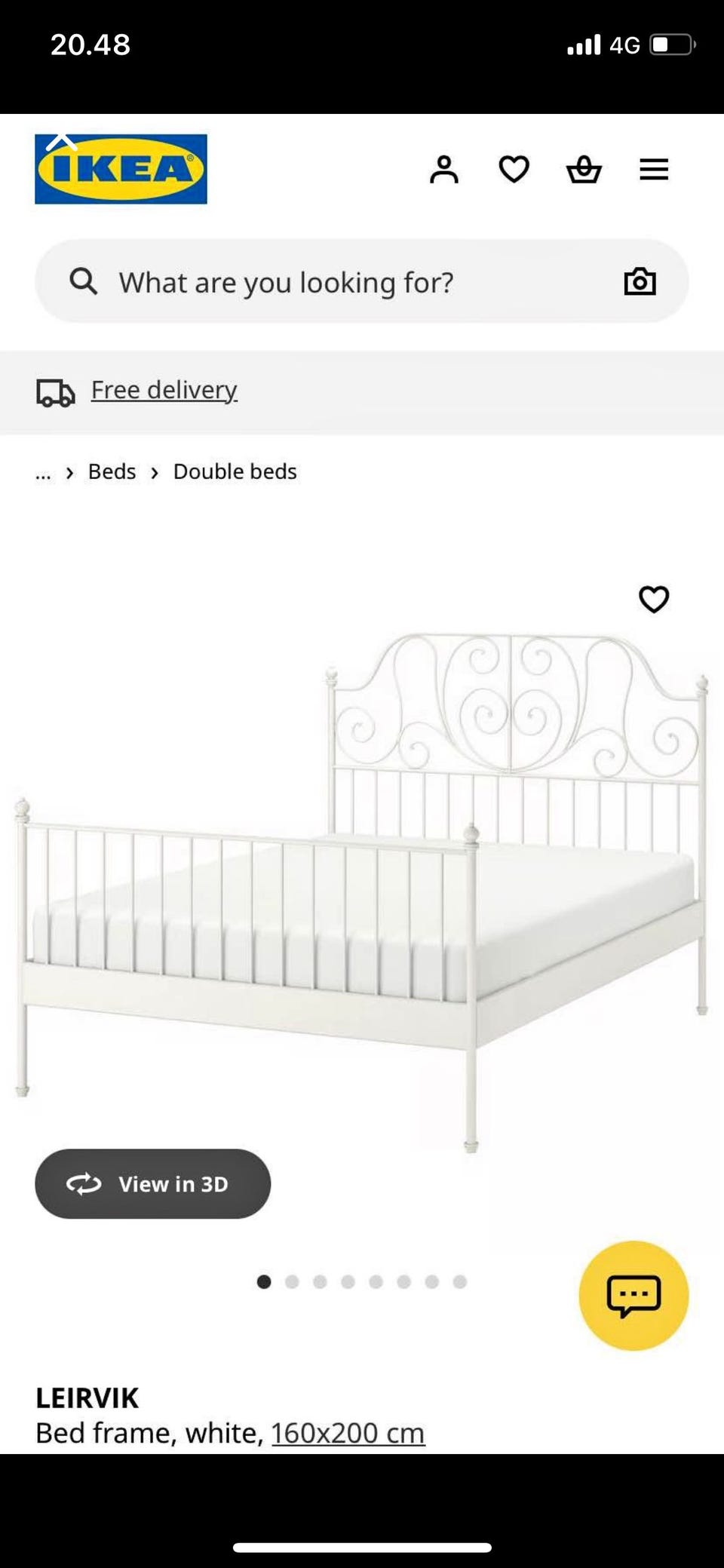Open the favourites heart in header
Image resolution: width=724 pixels, height=1568 pixels.
click(514, 170)
